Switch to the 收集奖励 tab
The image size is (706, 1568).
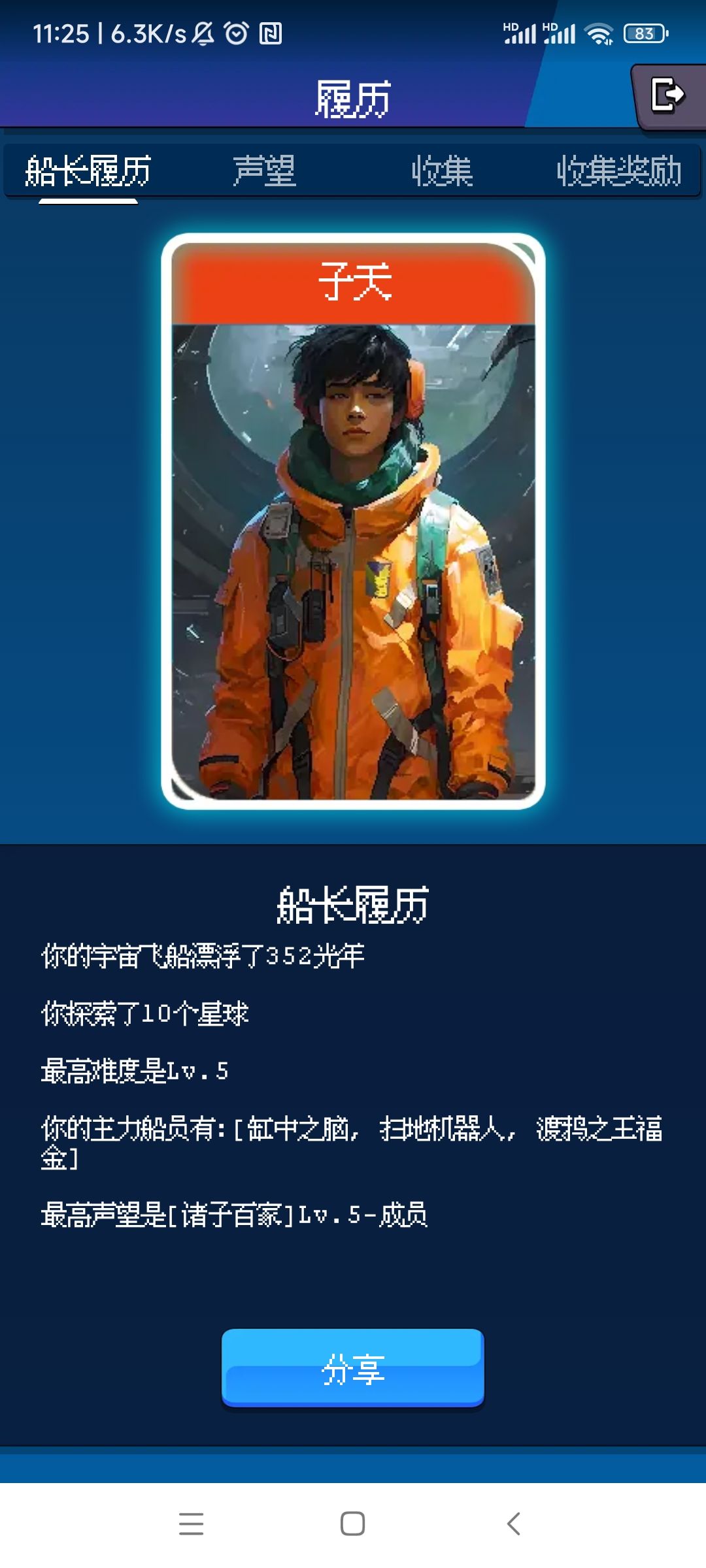point(619,171)
